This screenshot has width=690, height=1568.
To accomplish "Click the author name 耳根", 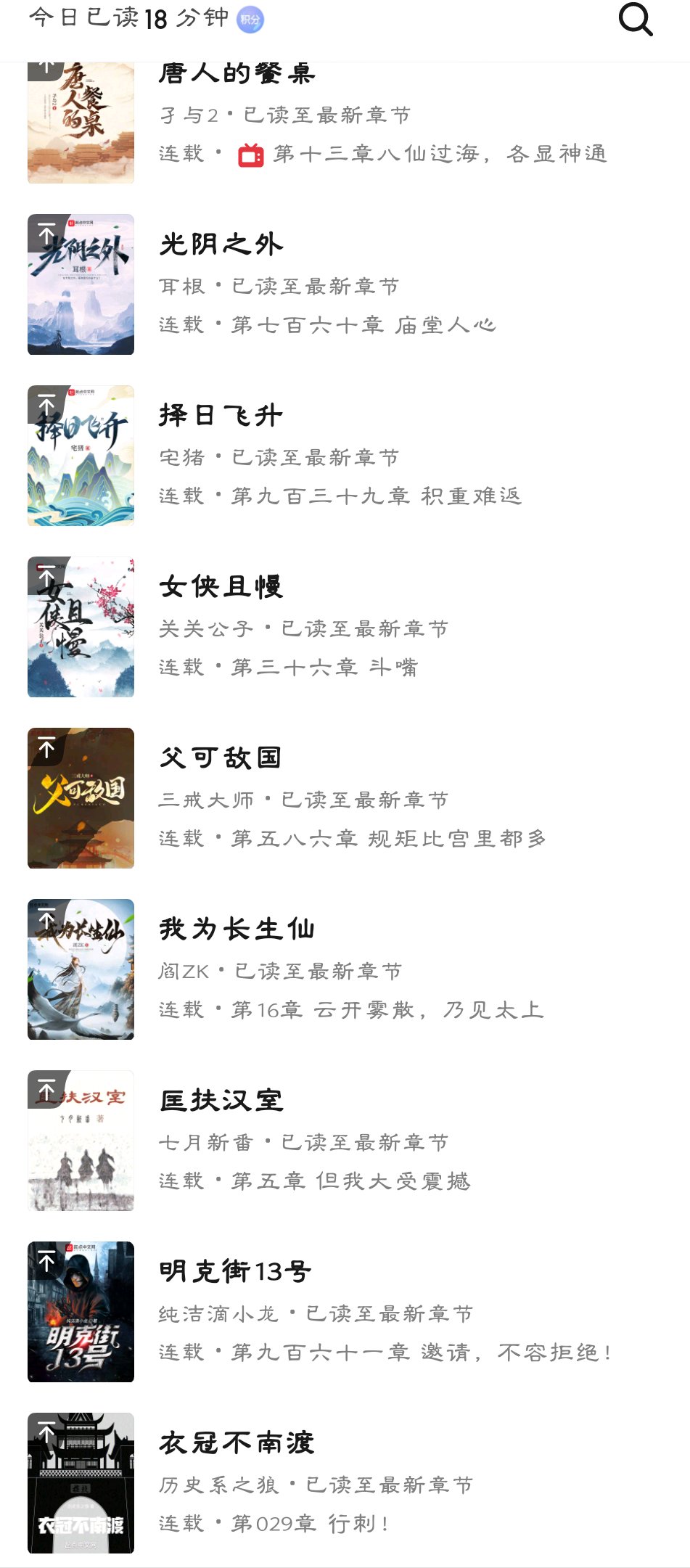I will (179, 286).
